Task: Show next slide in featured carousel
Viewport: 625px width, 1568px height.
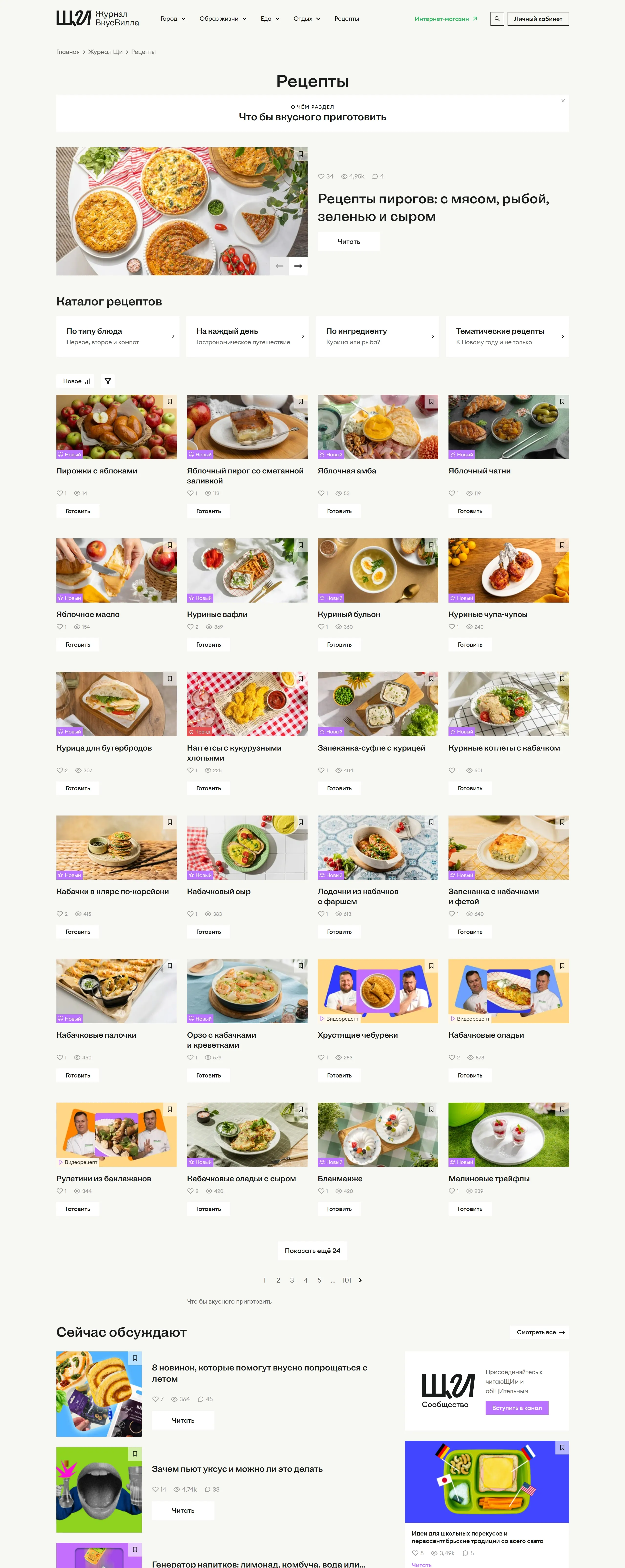Action: (298, 266)
